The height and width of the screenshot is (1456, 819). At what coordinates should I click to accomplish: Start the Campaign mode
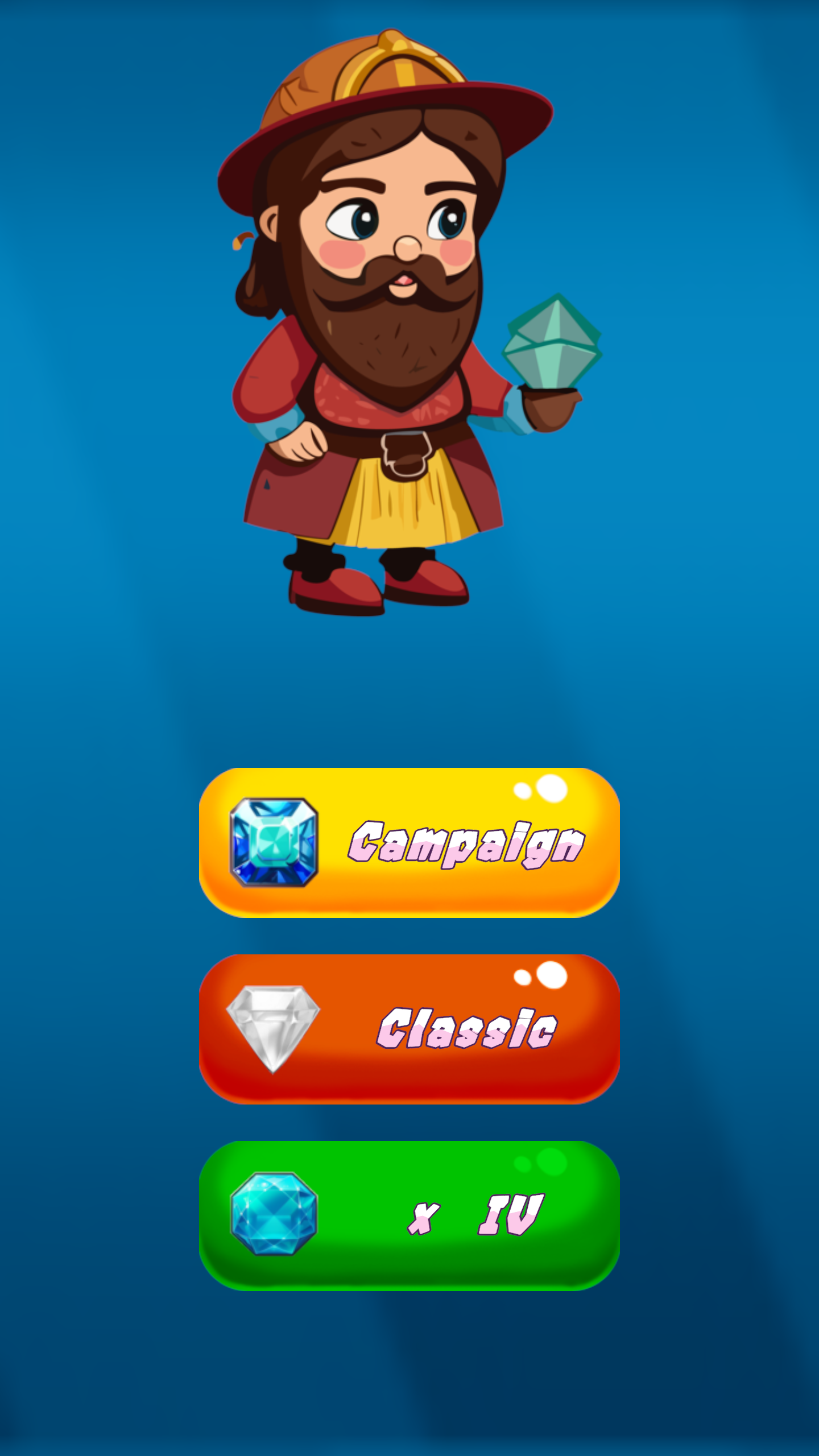tap(409, 842)
